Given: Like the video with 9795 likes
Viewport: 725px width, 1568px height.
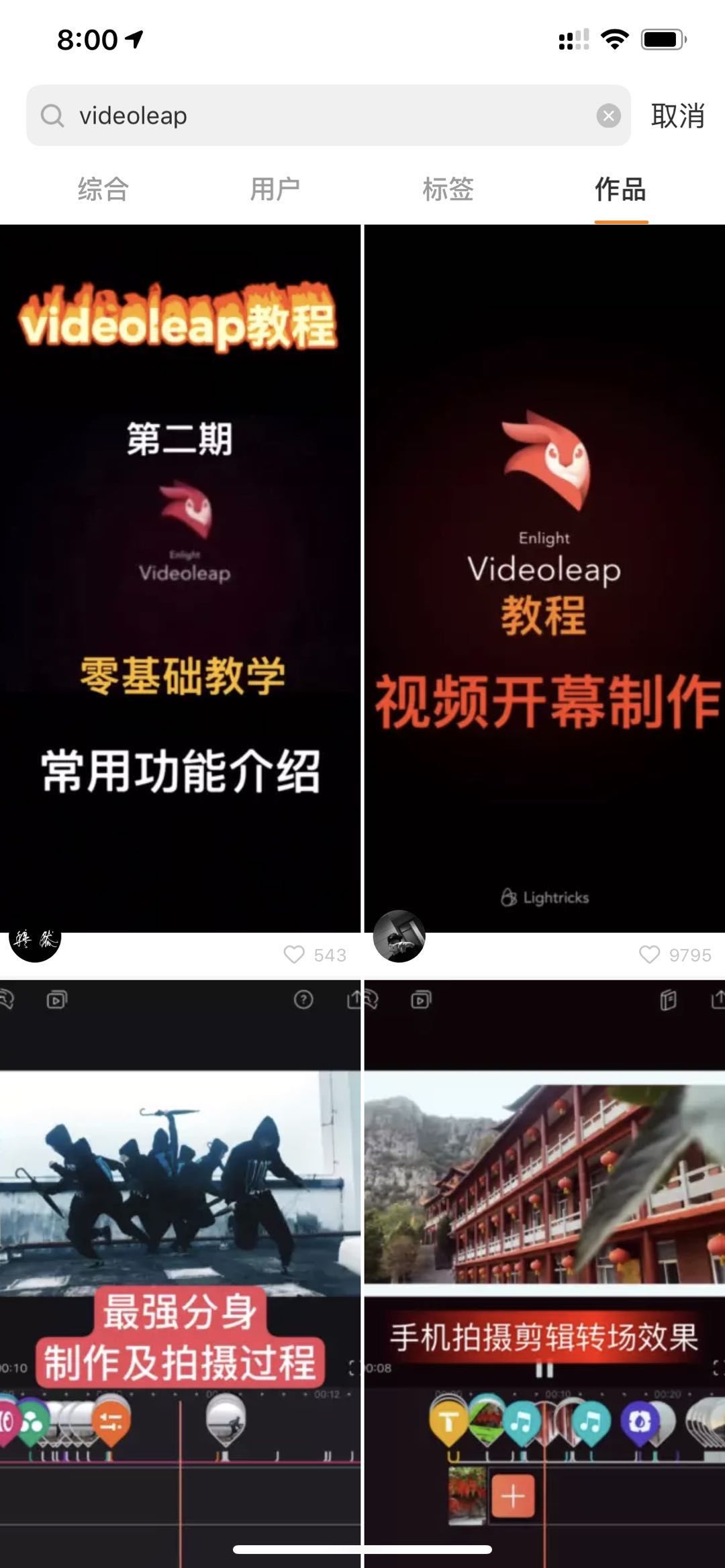Looking at the screenshot, I should (x=649, y=954).
